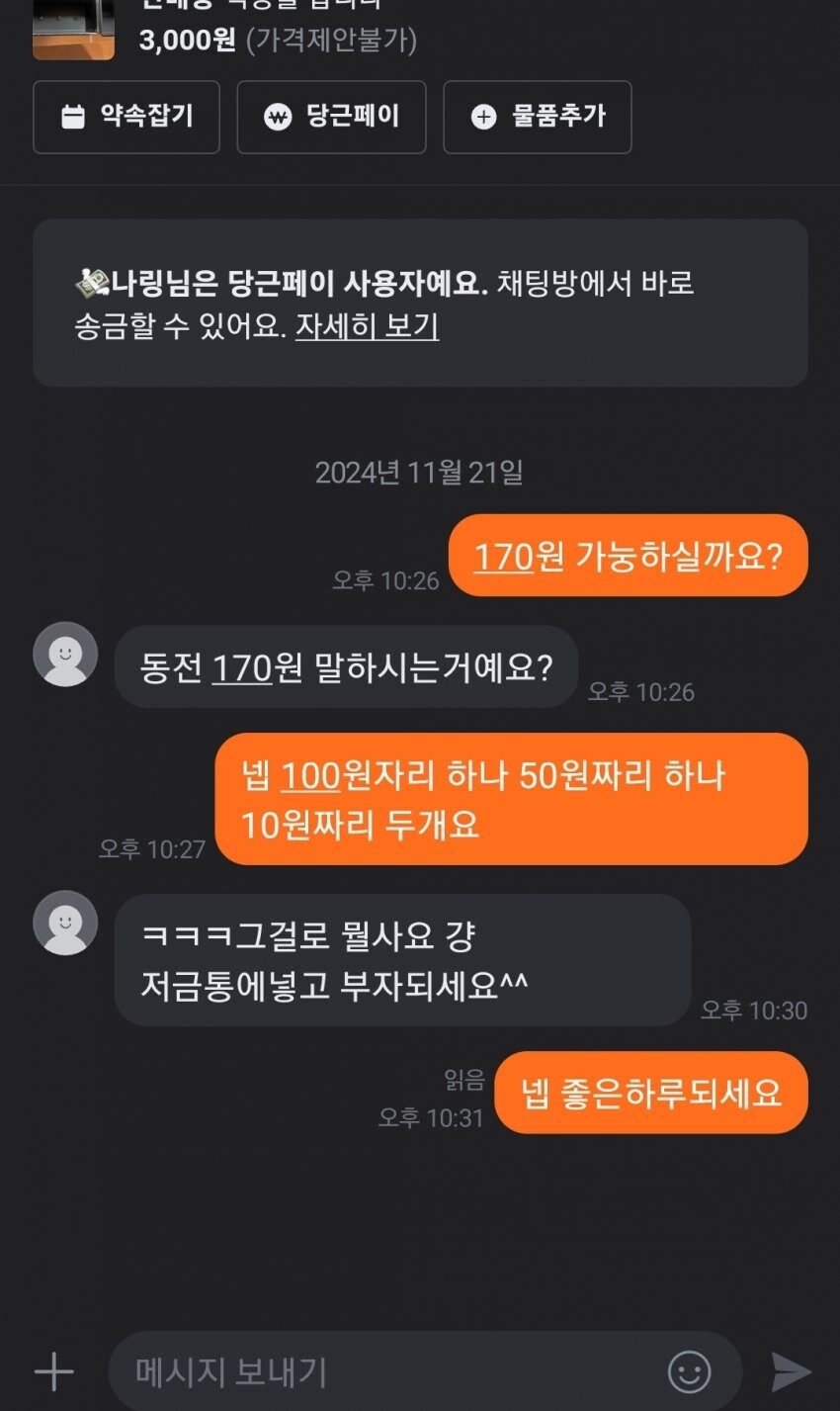
Task: Tap the 당근페이 payment button
Action: (331, 118)
